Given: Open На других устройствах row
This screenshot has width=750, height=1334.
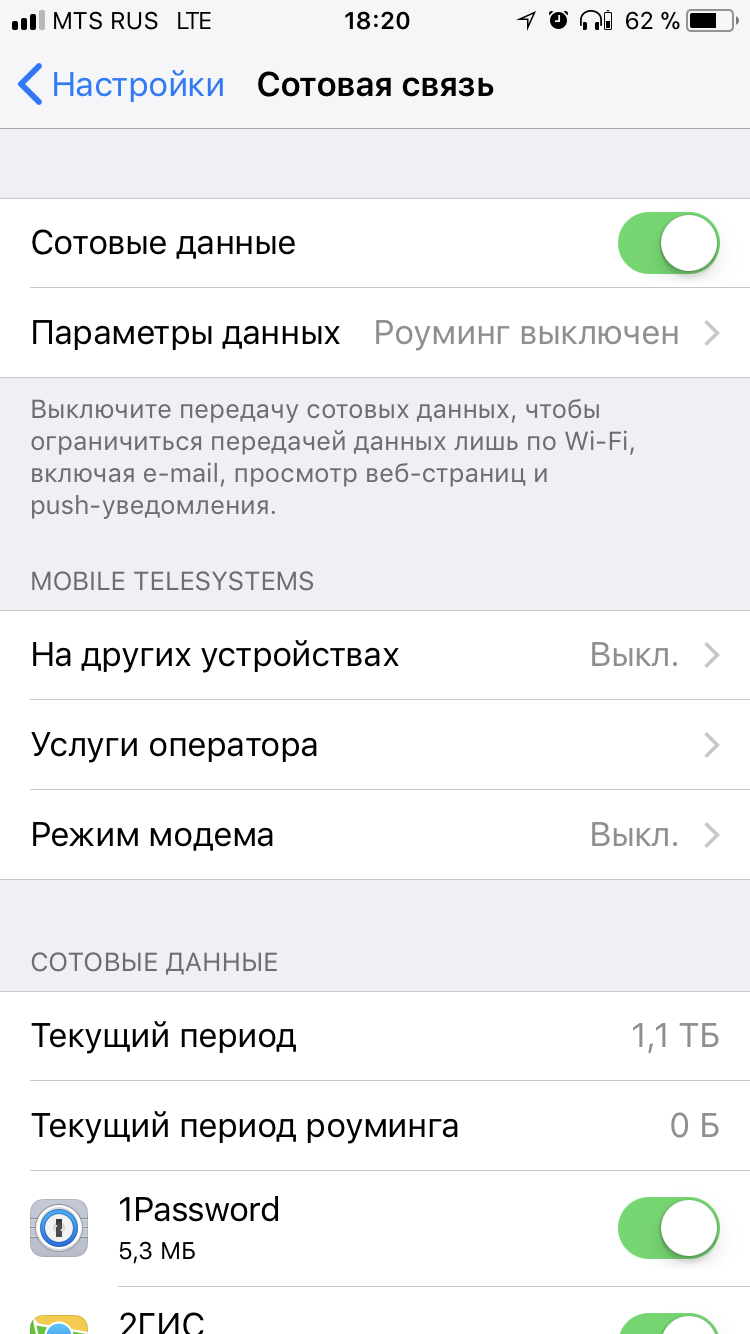Looking at the screenshot, I should click(375, 655).
